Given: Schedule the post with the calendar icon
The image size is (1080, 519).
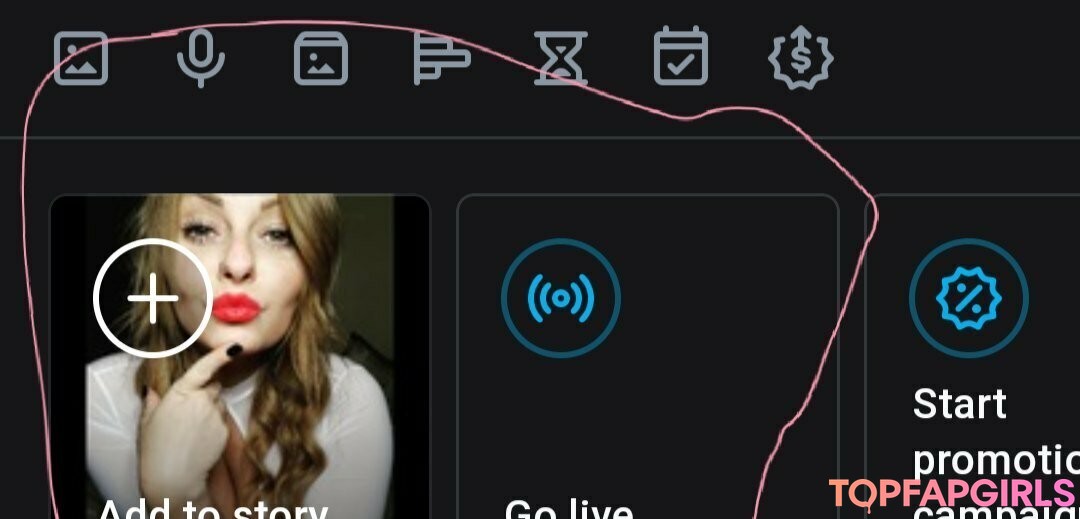Looking at the screenshot, I should click(x=680, y=58).
